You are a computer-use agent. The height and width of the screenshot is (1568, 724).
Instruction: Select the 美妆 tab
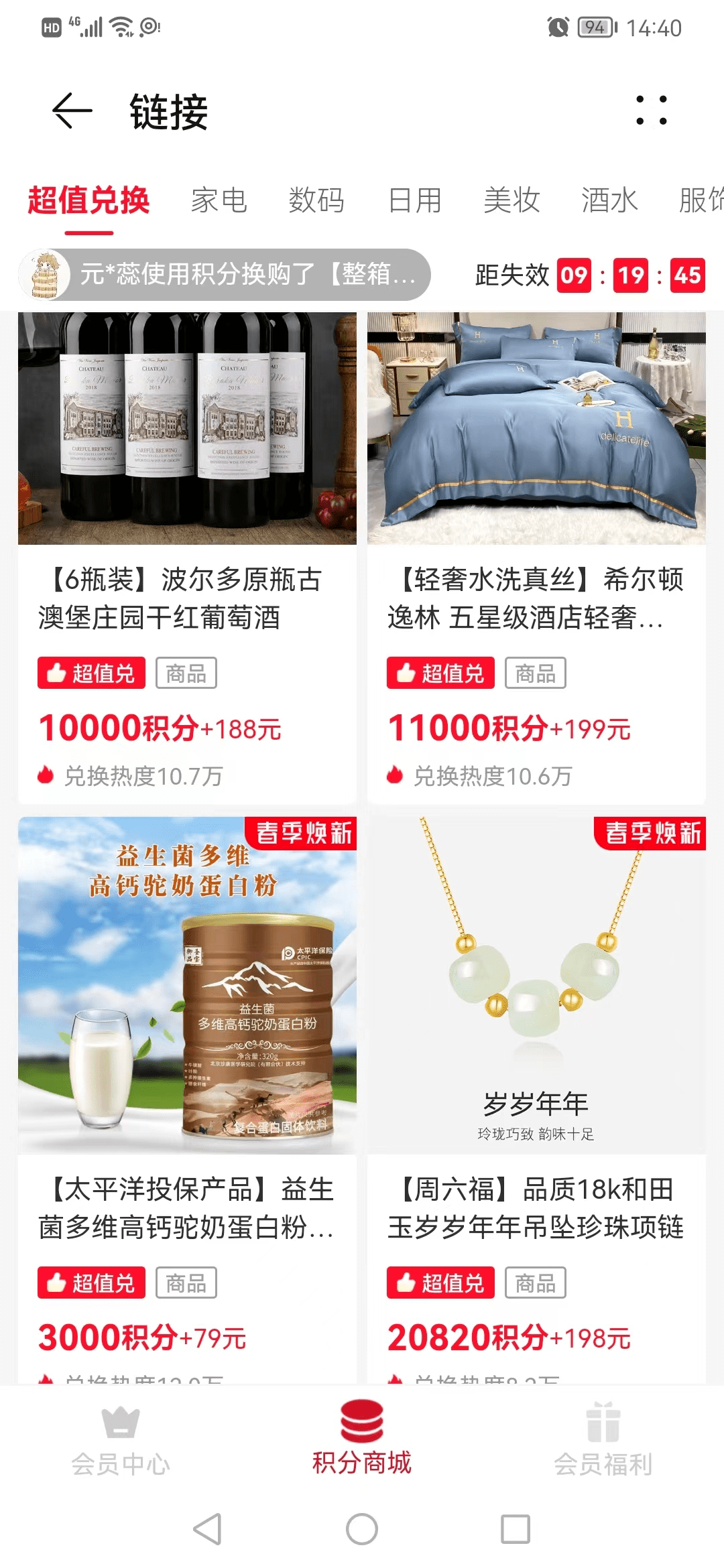click(511, 200)
